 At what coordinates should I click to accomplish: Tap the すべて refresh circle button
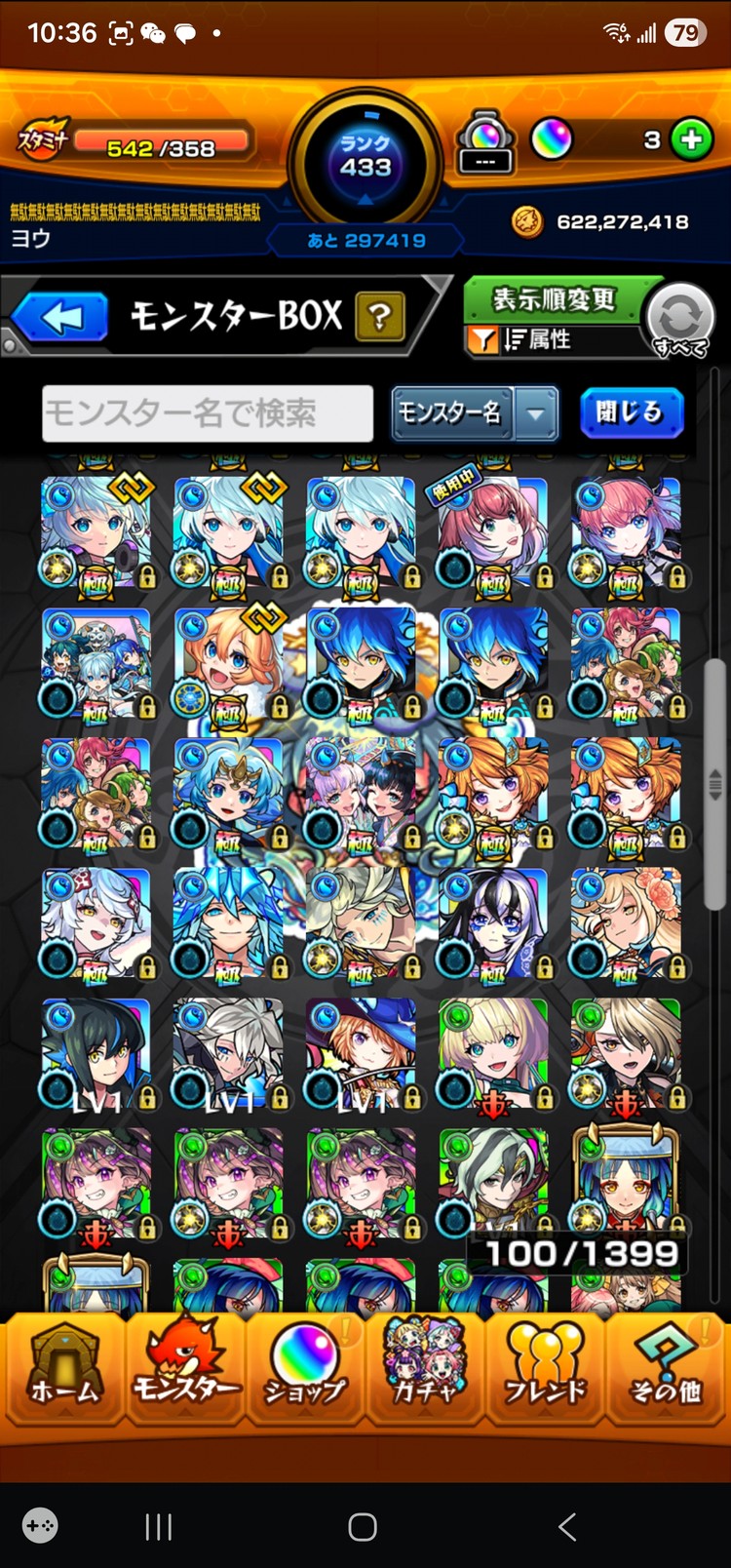pyautogui.click(x=679, y=317)
